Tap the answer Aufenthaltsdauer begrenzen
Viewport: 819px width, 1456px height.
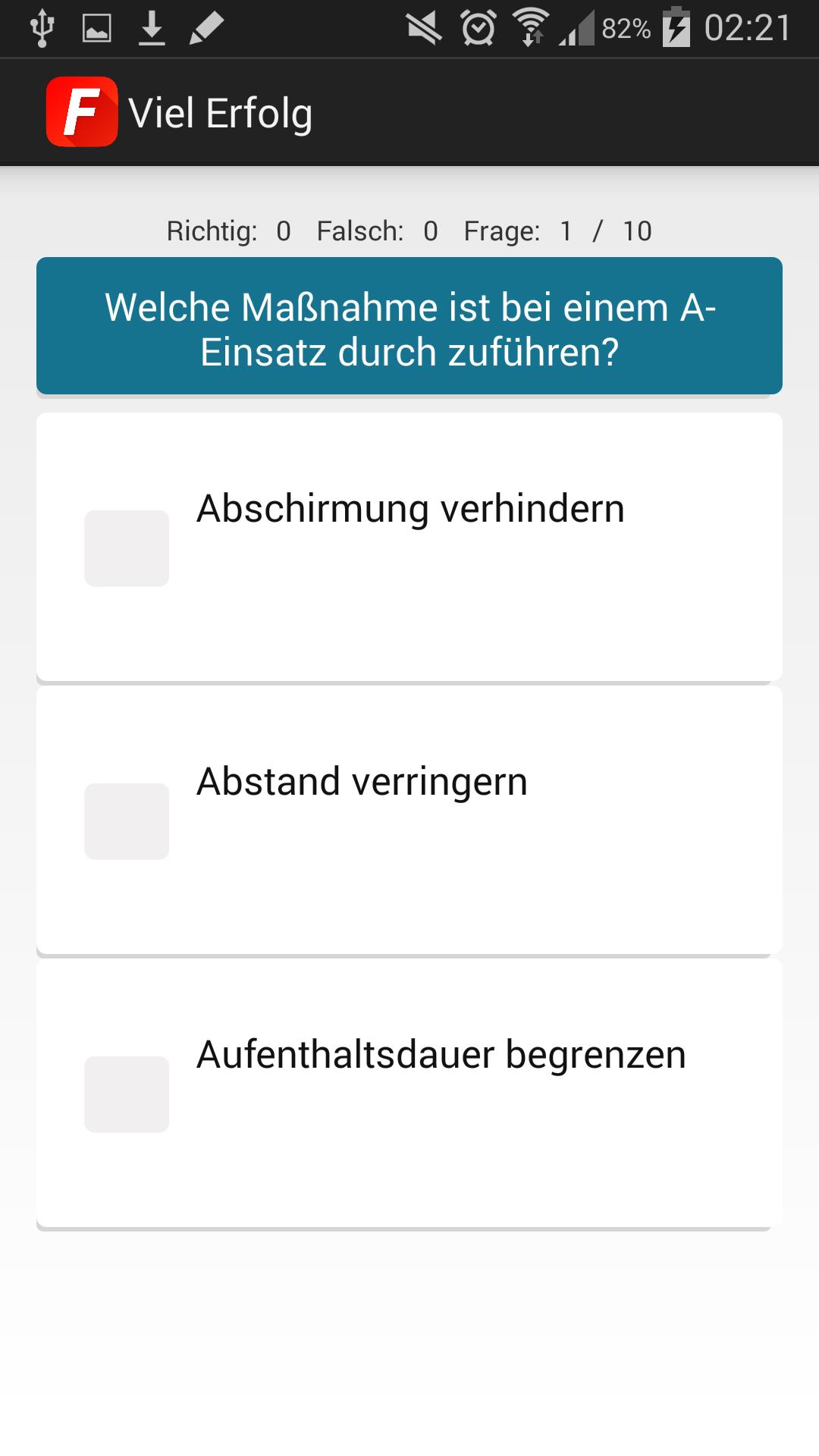[441, 1053]
